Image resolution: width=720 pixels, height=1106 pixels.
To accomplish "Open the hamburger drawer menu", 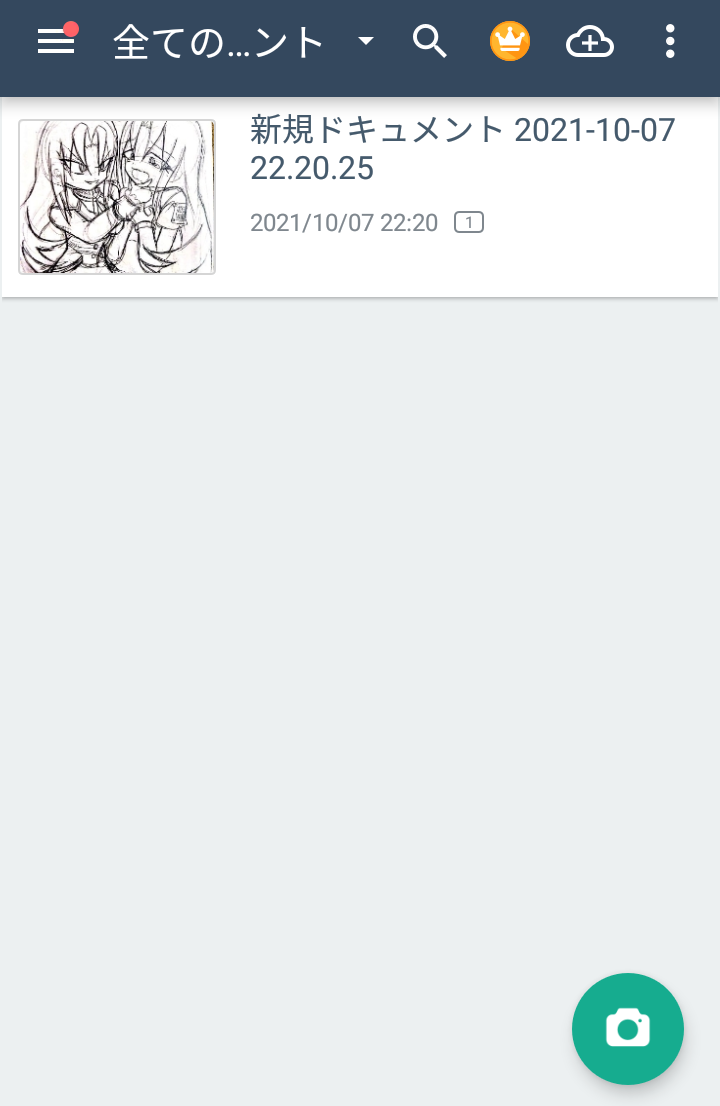I will pos(56,42).
